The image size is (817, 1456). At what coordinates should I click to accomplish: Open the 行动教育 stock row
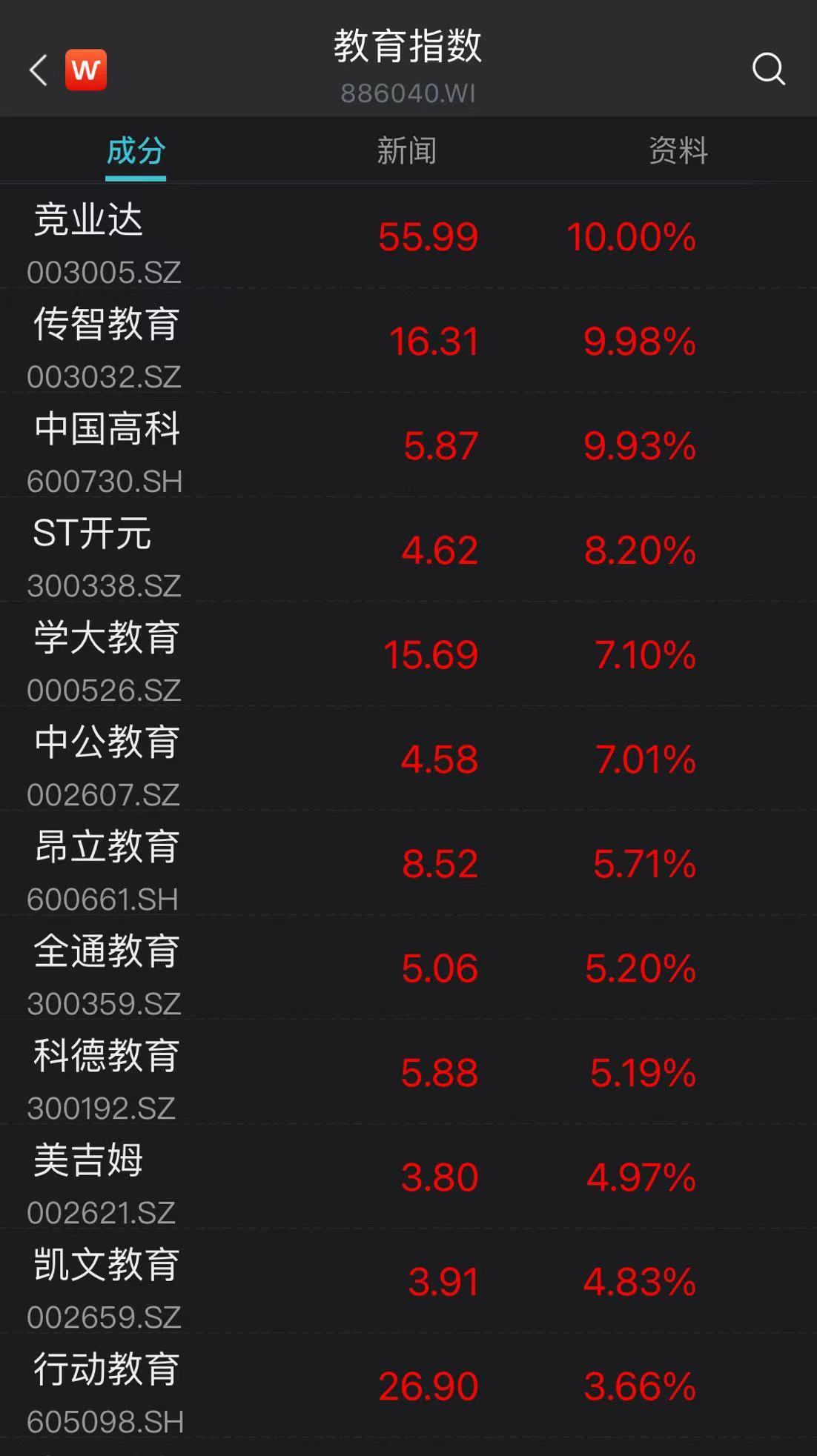click(408, 1386)
